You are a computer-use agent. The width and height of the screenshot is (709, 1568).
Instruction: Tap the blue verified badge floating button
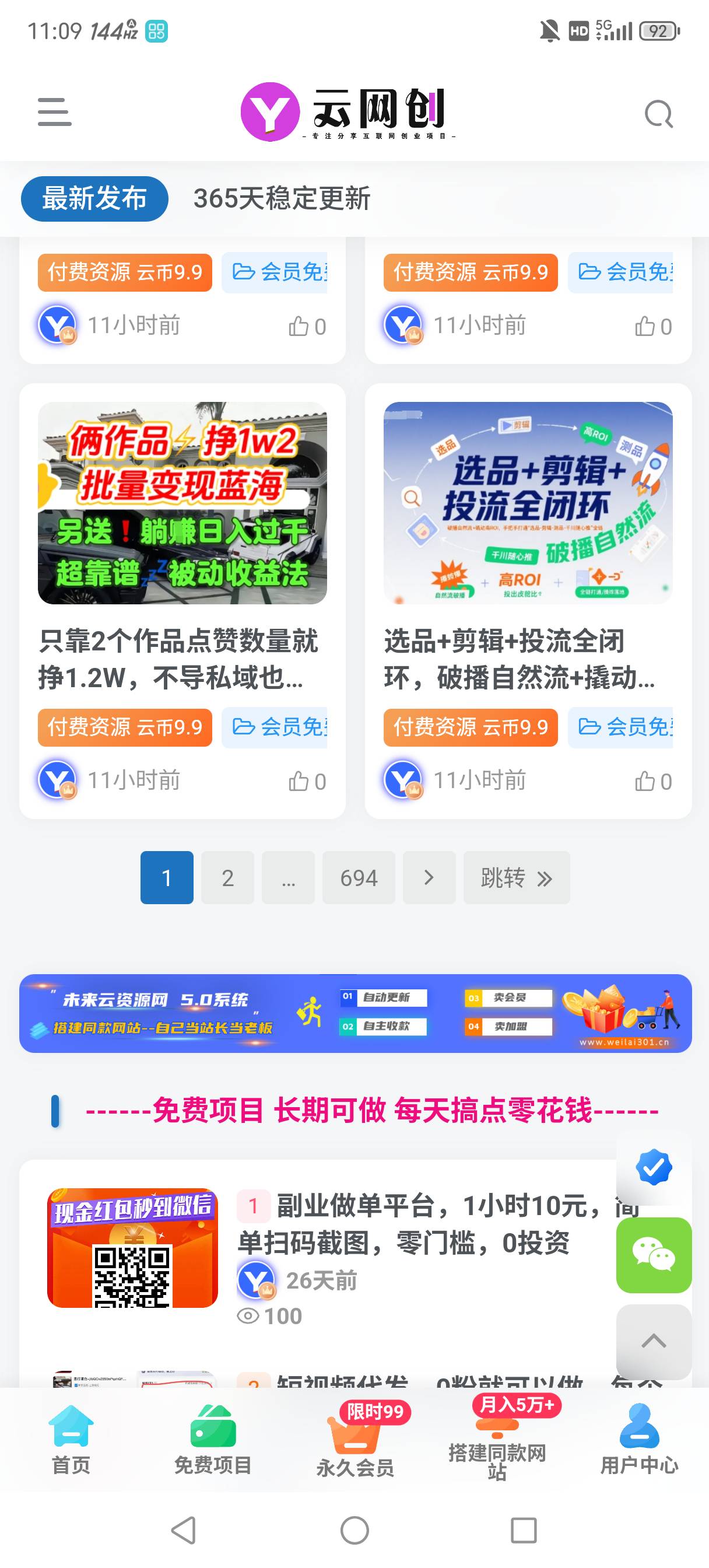(654, 1167)
